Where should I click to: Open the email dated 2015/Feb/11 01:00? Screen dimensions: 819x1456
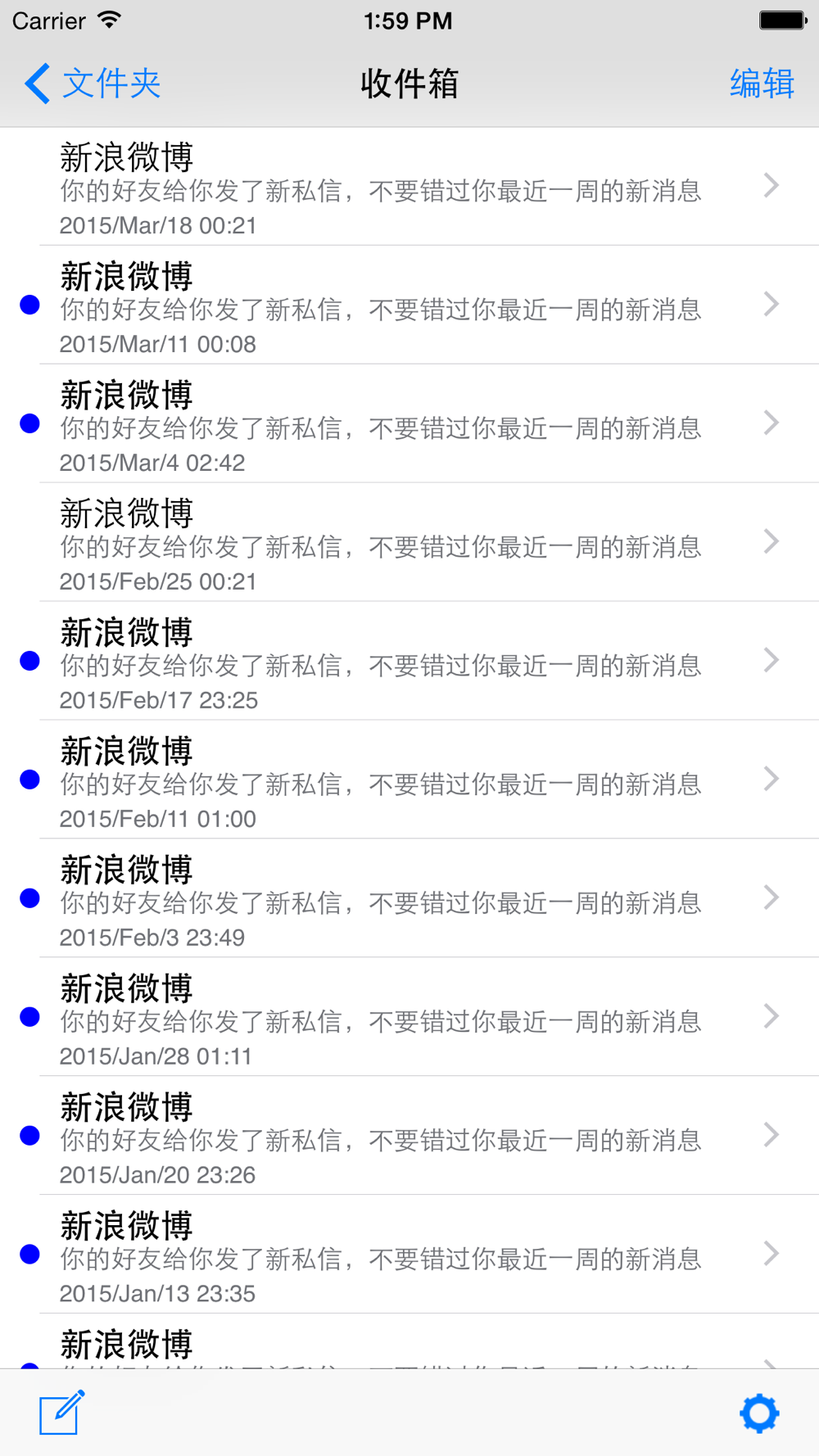tap(409, 781)
